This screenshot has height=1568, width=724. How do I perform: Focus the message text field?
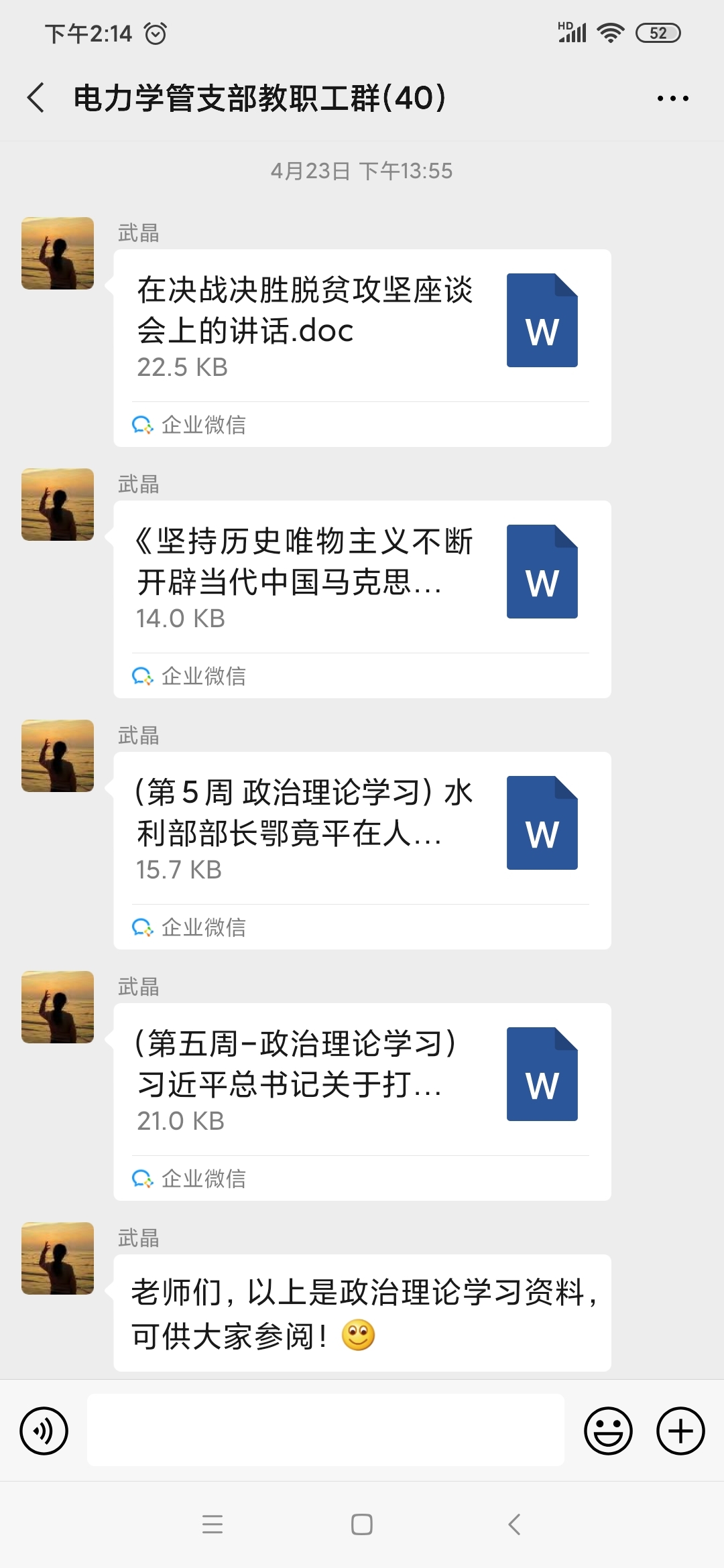(x=325, y=1430)
